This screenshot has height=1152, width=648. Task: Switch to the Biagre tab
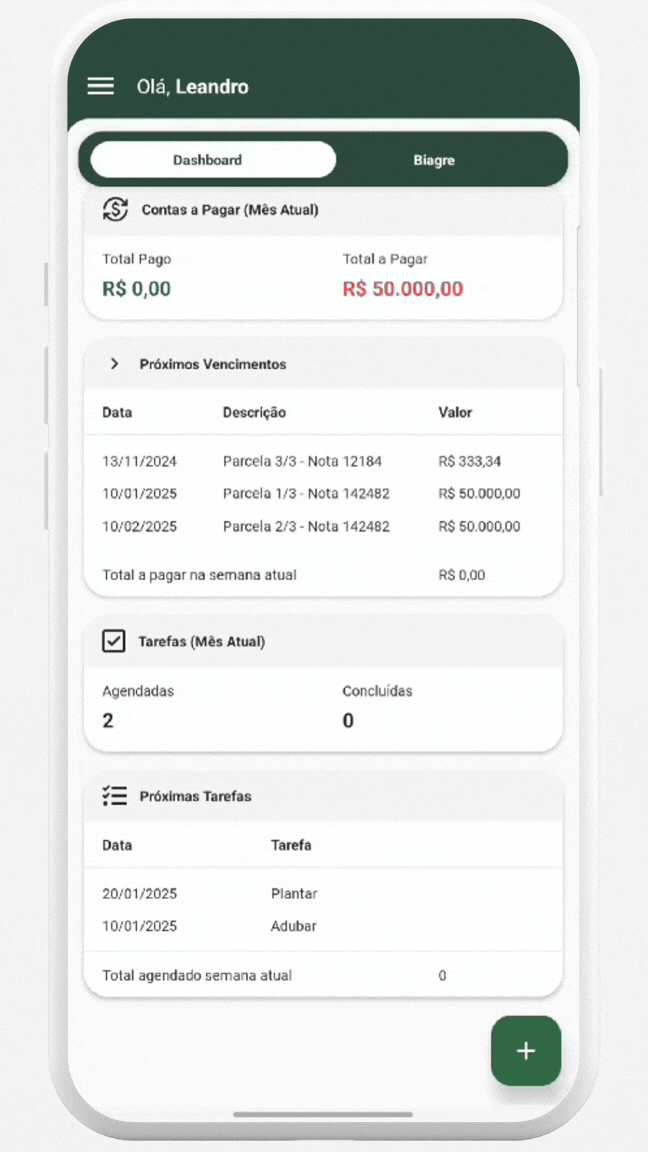434,160
